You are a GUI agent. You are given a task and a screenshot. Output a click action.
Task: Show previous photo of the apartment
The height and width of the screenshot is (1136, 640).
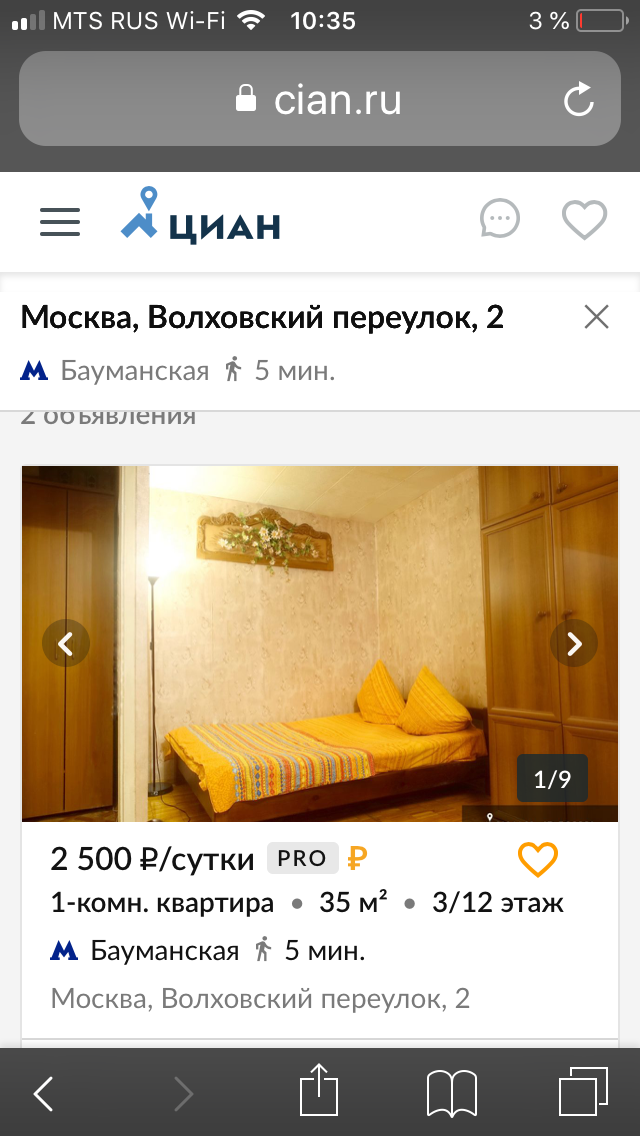(x=66, y=644)
